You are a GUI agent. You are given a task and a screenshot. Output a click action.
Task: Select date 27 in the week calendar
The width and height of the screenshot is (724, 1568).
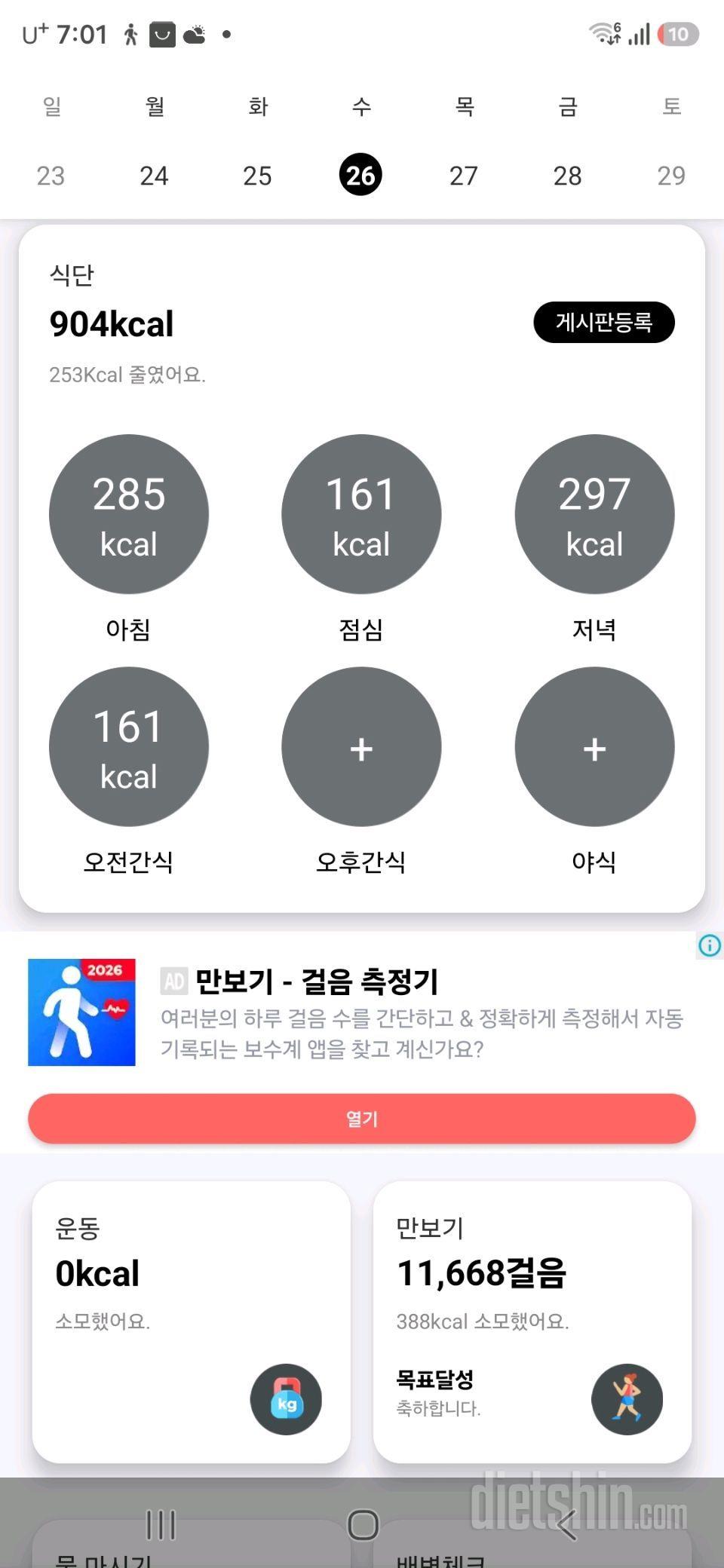click(464, 176)
